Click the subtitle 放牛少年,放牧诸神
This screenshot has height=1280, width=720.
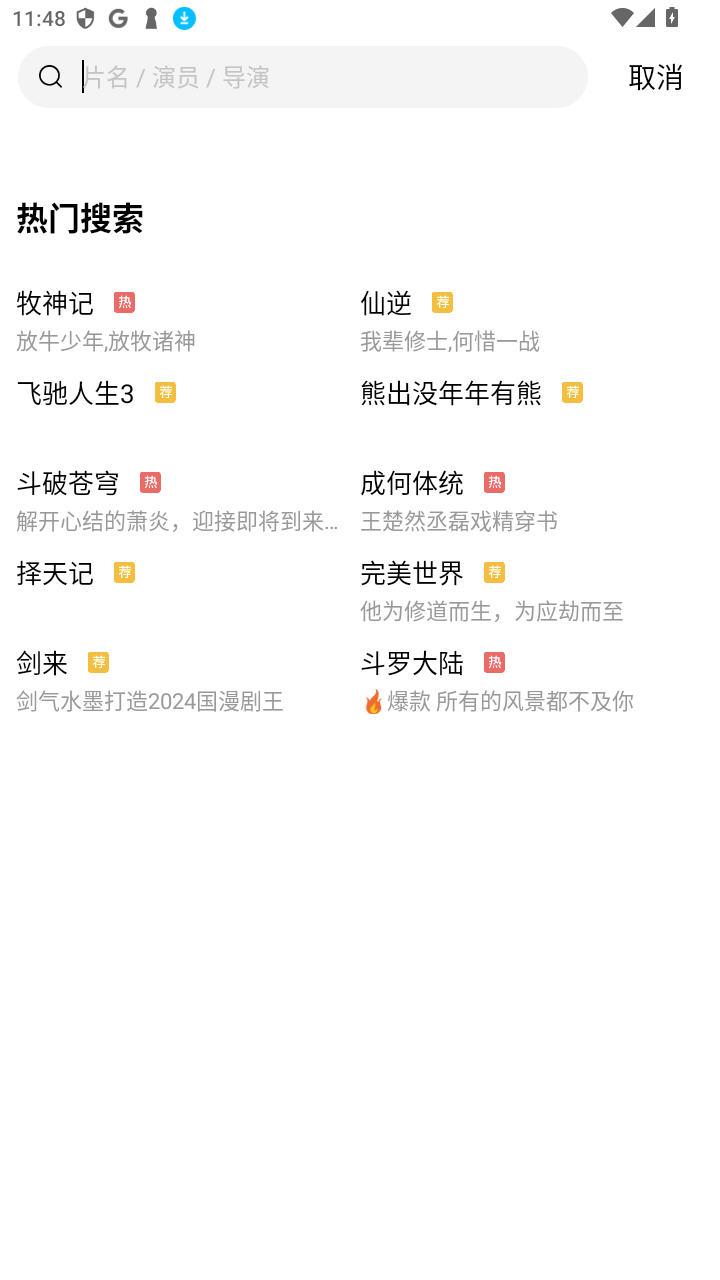click(105, 341)
